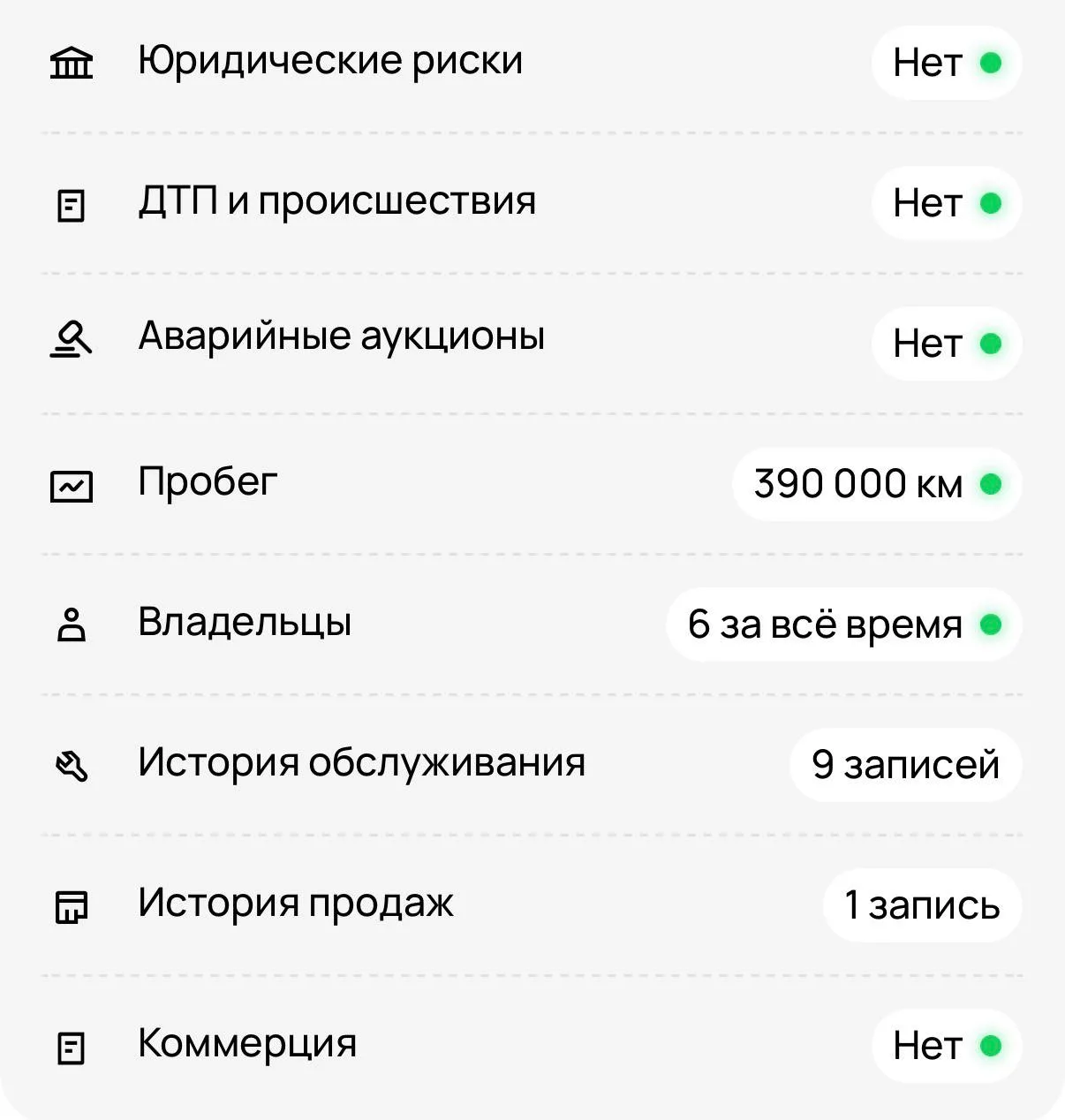
Task: Click the 6 за всё время owners badge
Action: [x=843, y=624]
